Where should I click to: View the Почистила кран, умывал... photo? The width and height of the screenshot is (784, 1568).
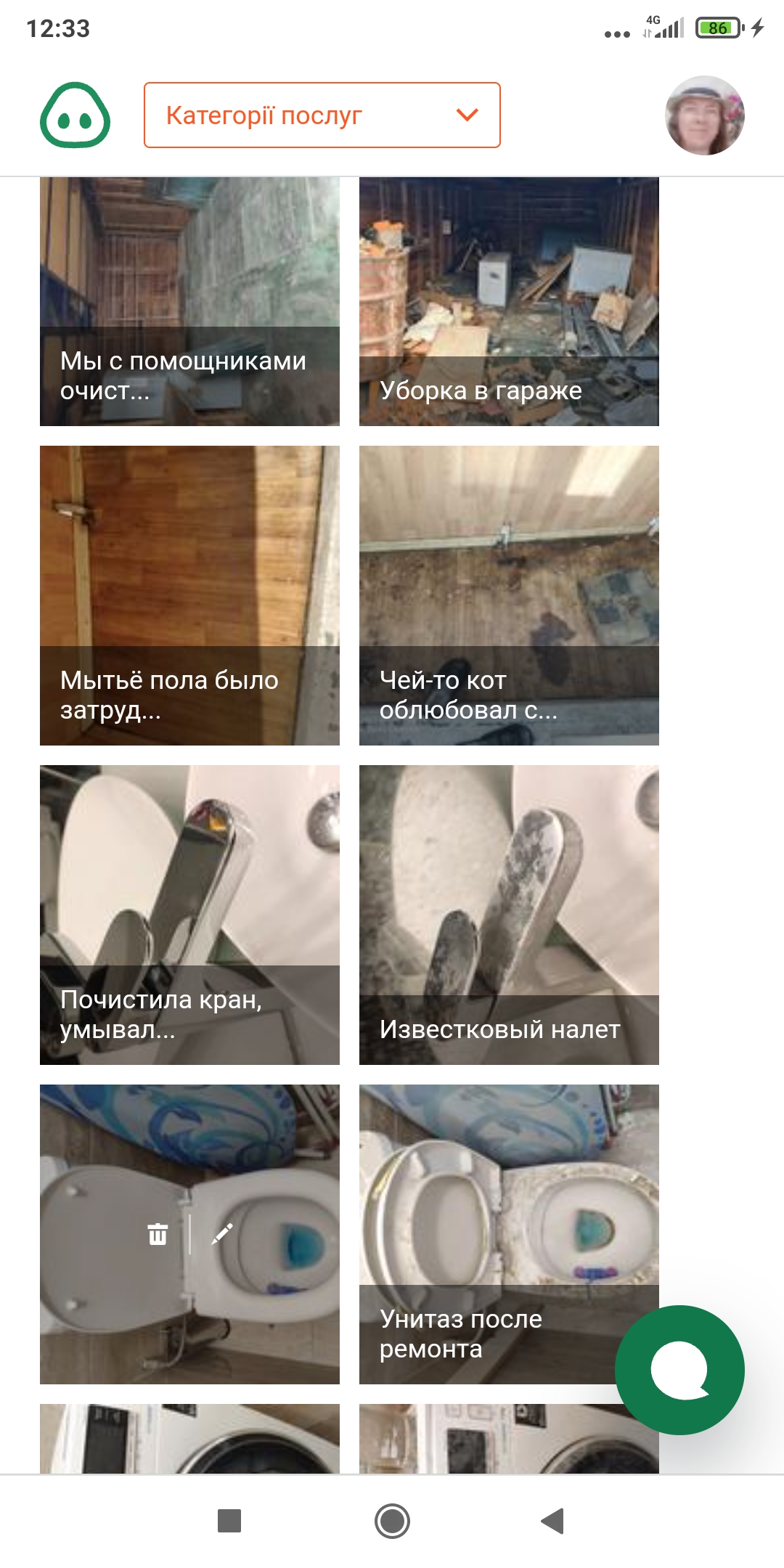coord(189,915)
